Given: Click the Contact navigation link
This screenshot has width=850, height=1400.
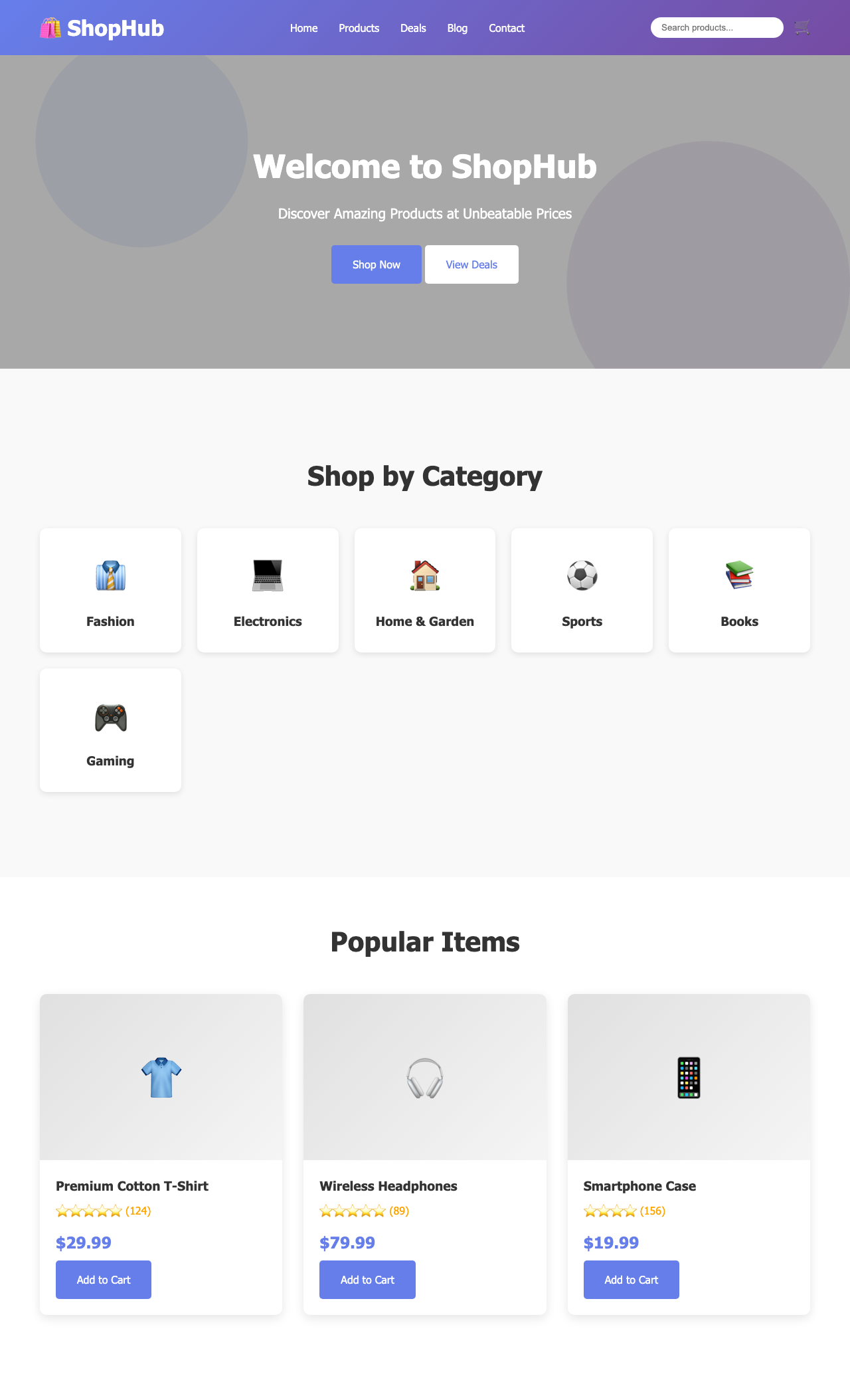Looking at the screenshot, I should pos(506,28).
